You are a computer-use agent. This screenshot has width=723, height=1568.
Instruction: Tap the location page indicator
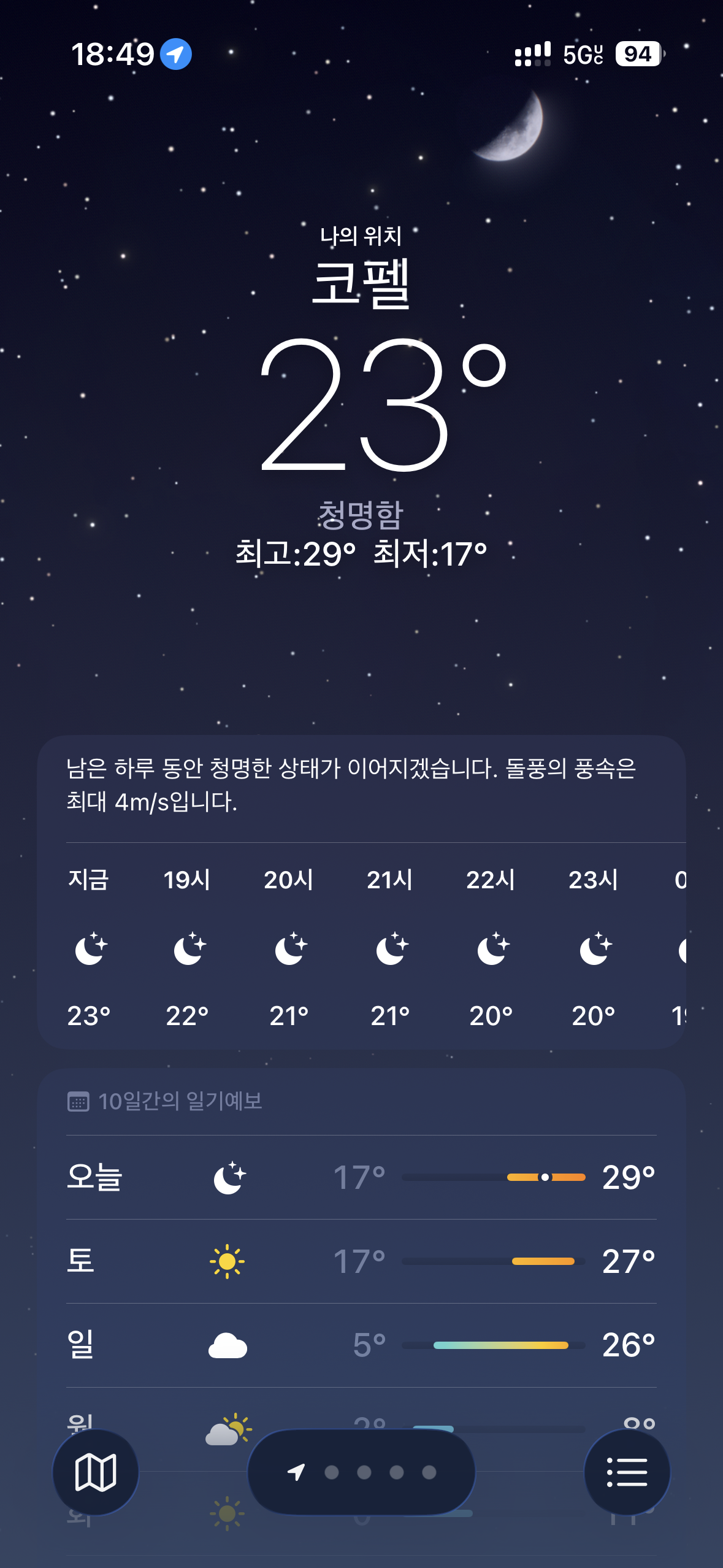coord(362,1472)
